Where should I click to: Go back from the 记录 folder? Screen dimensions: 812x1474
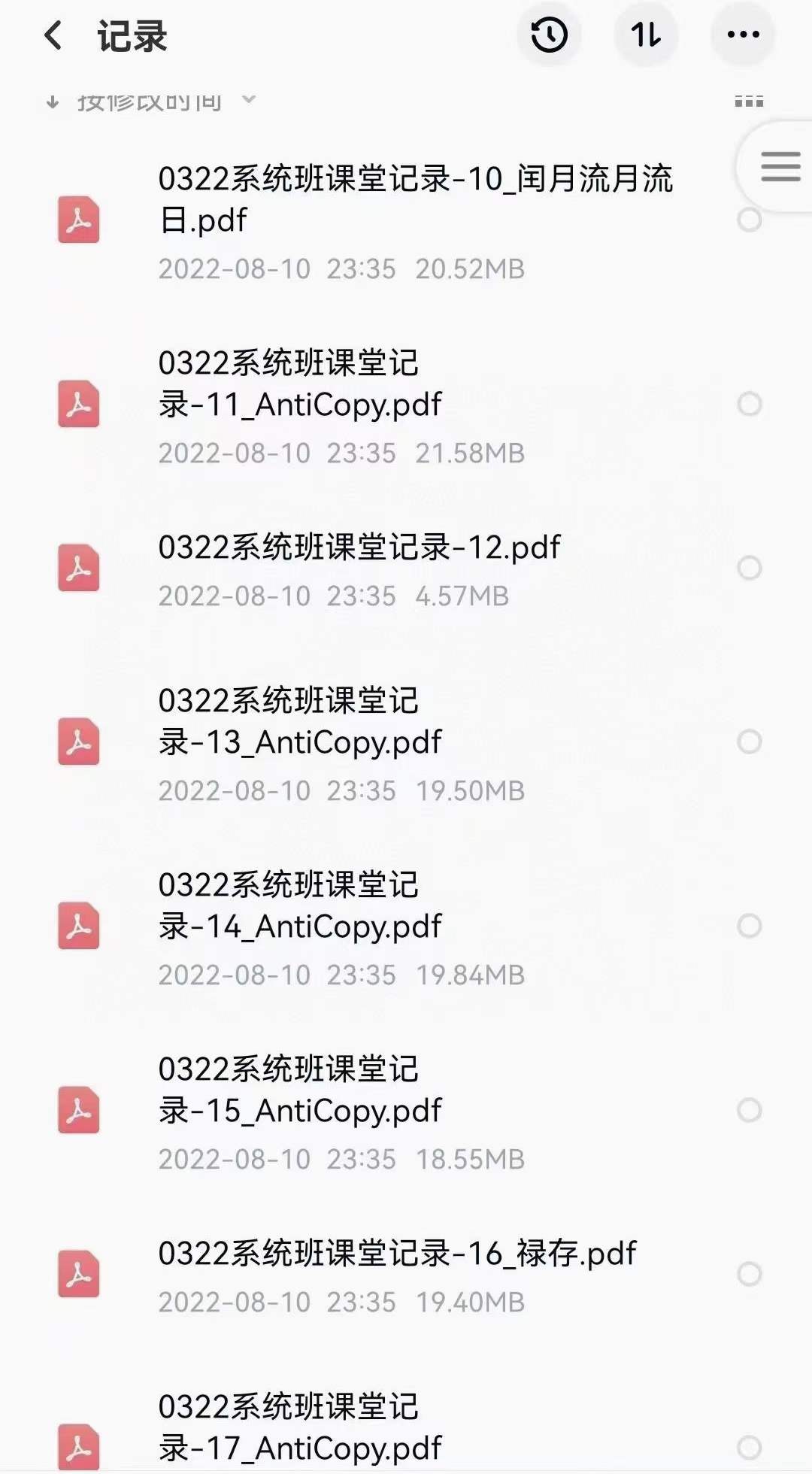point(53,35)
